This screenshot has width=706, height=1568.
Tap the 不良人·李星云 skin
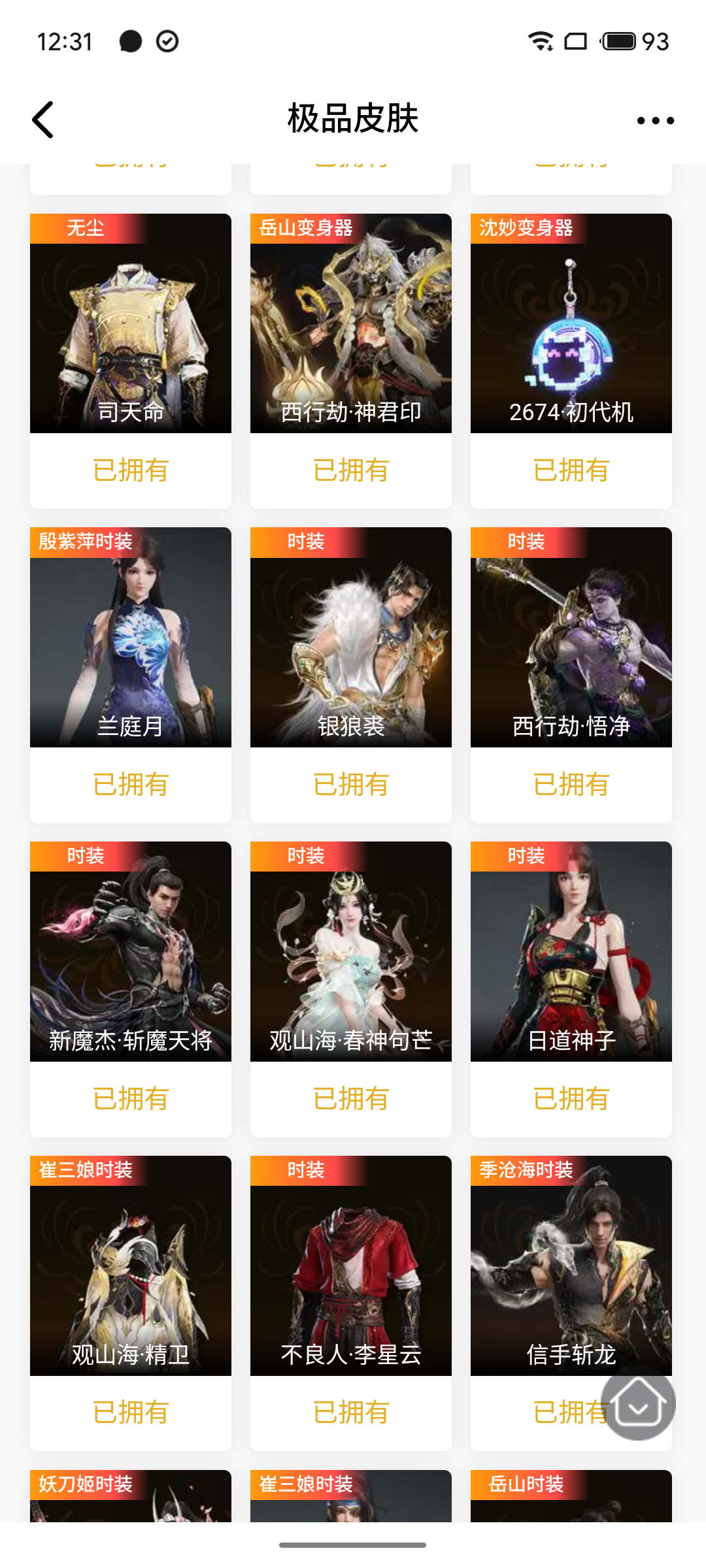tap(351, 1266)
